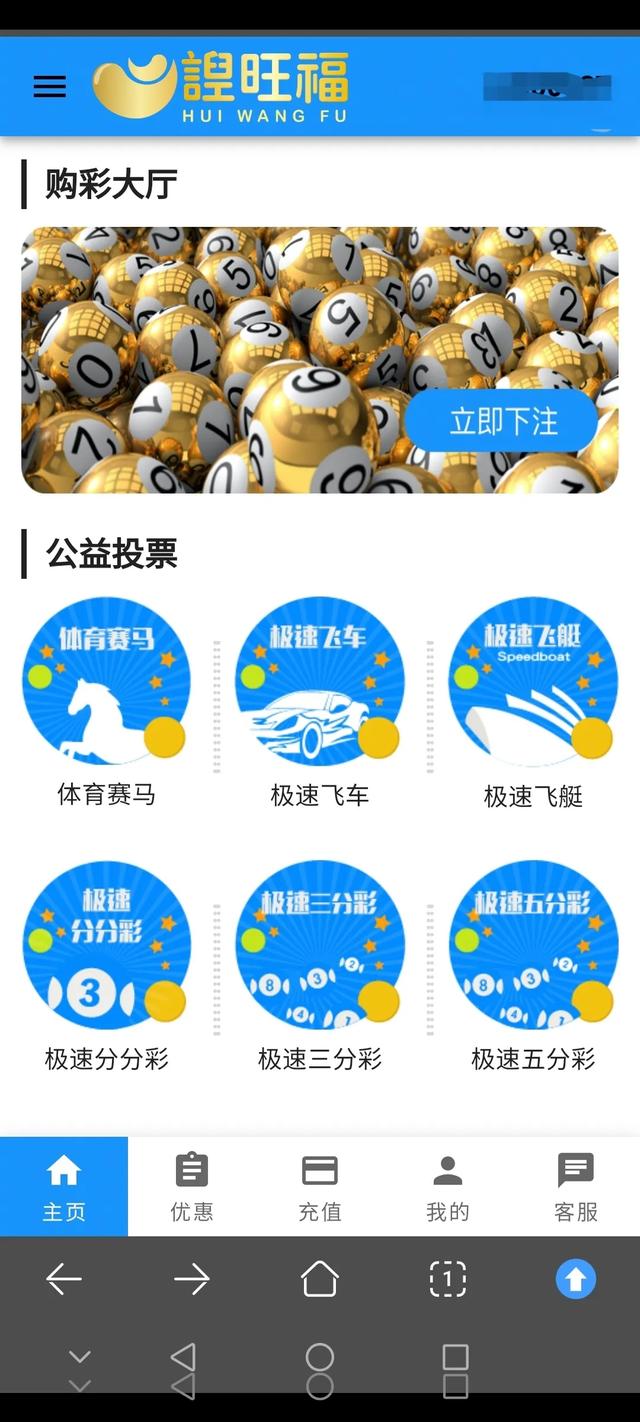
Task: Switch to the 主页 tab
Action: [64, 1187]
